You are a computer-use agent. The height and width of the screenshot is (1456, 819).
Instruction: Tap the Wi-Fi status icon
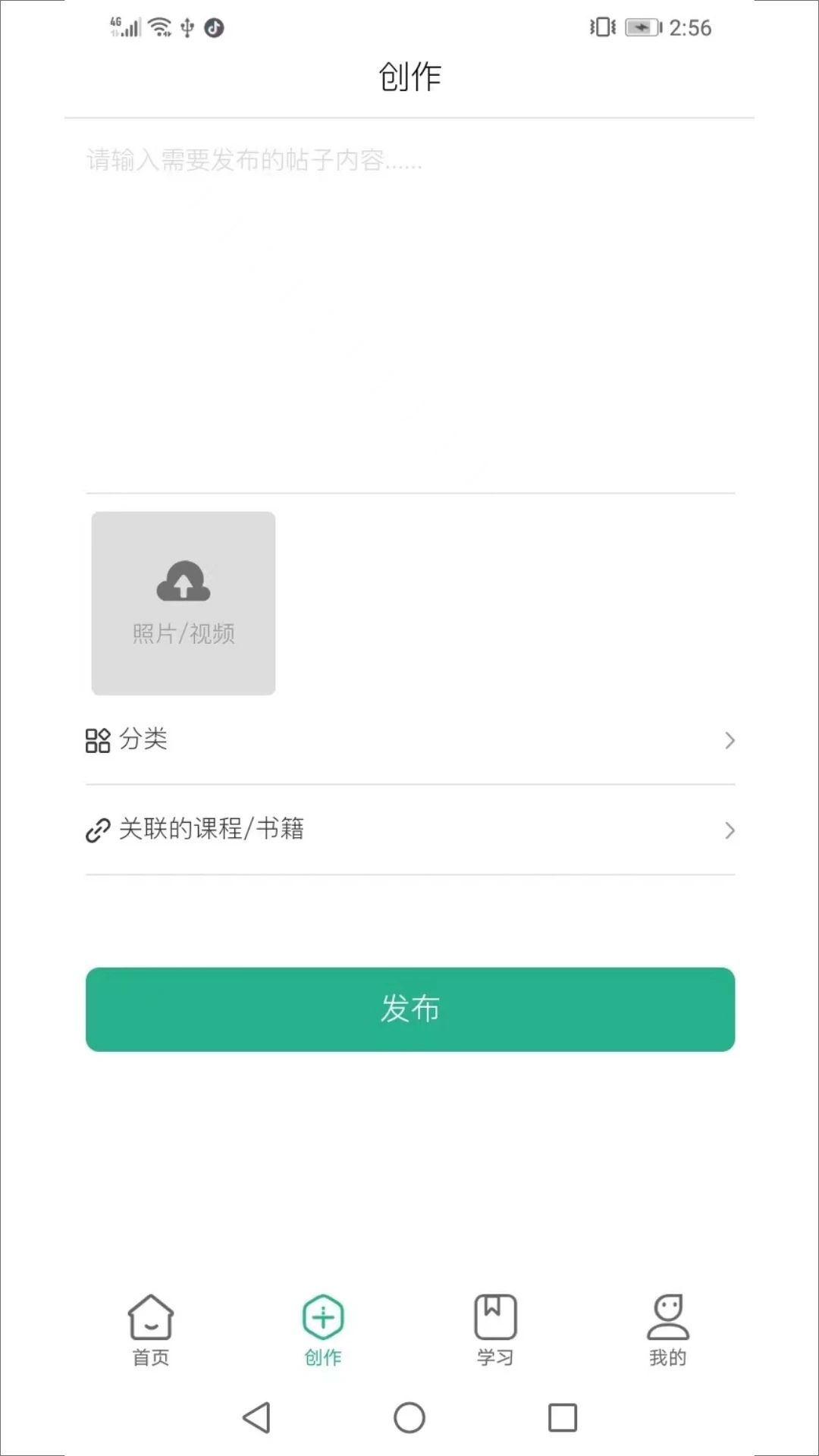pyautogui.click(x=158, y=26)
